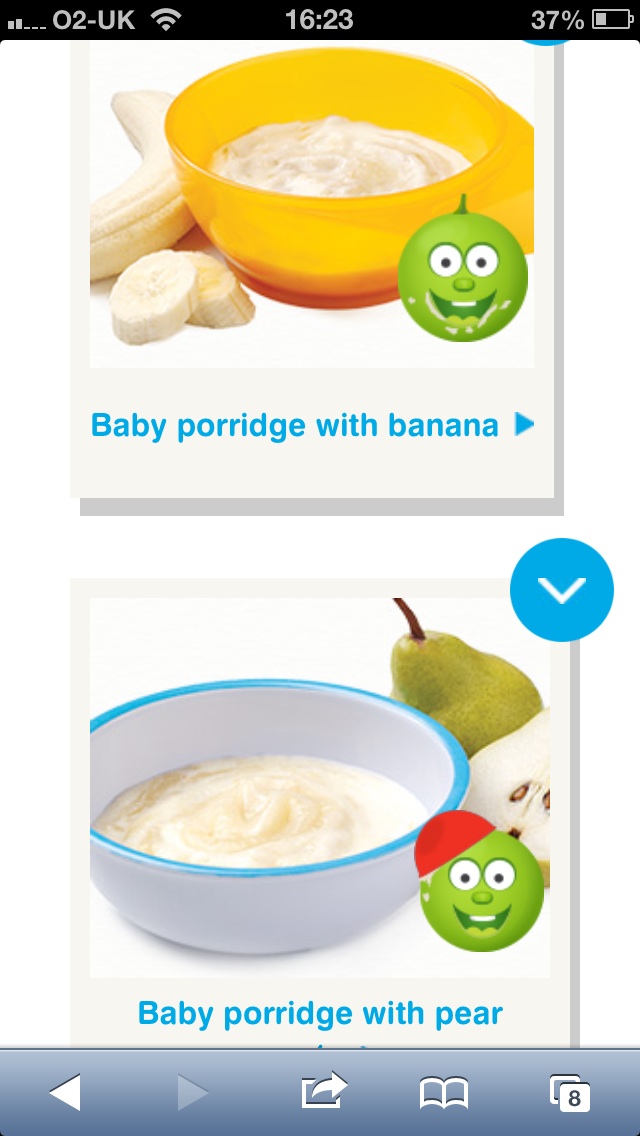
Task: Share this page from the browser toolbar
Action: point(323,1092)
